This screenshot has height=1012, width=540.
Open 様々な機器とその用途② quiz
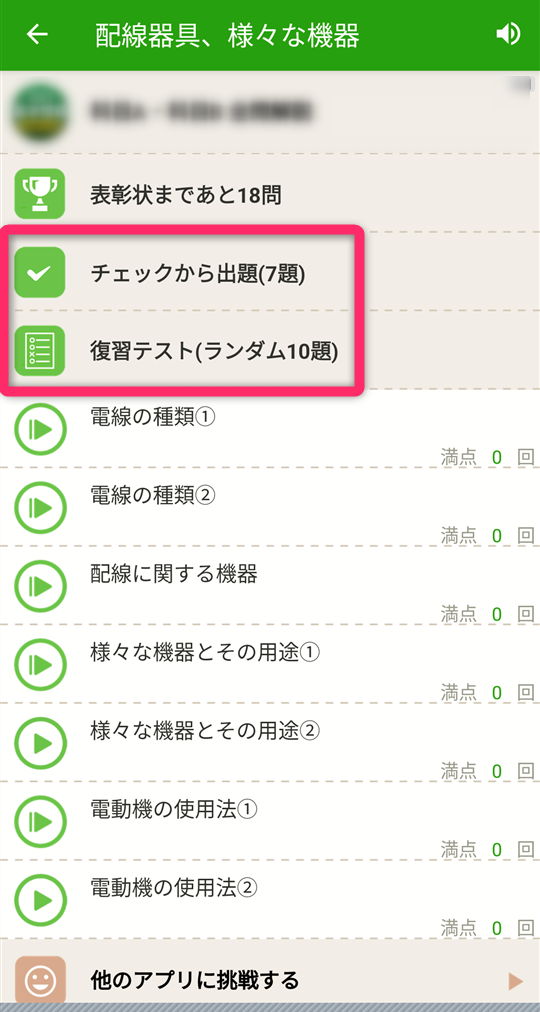[270, 742]
